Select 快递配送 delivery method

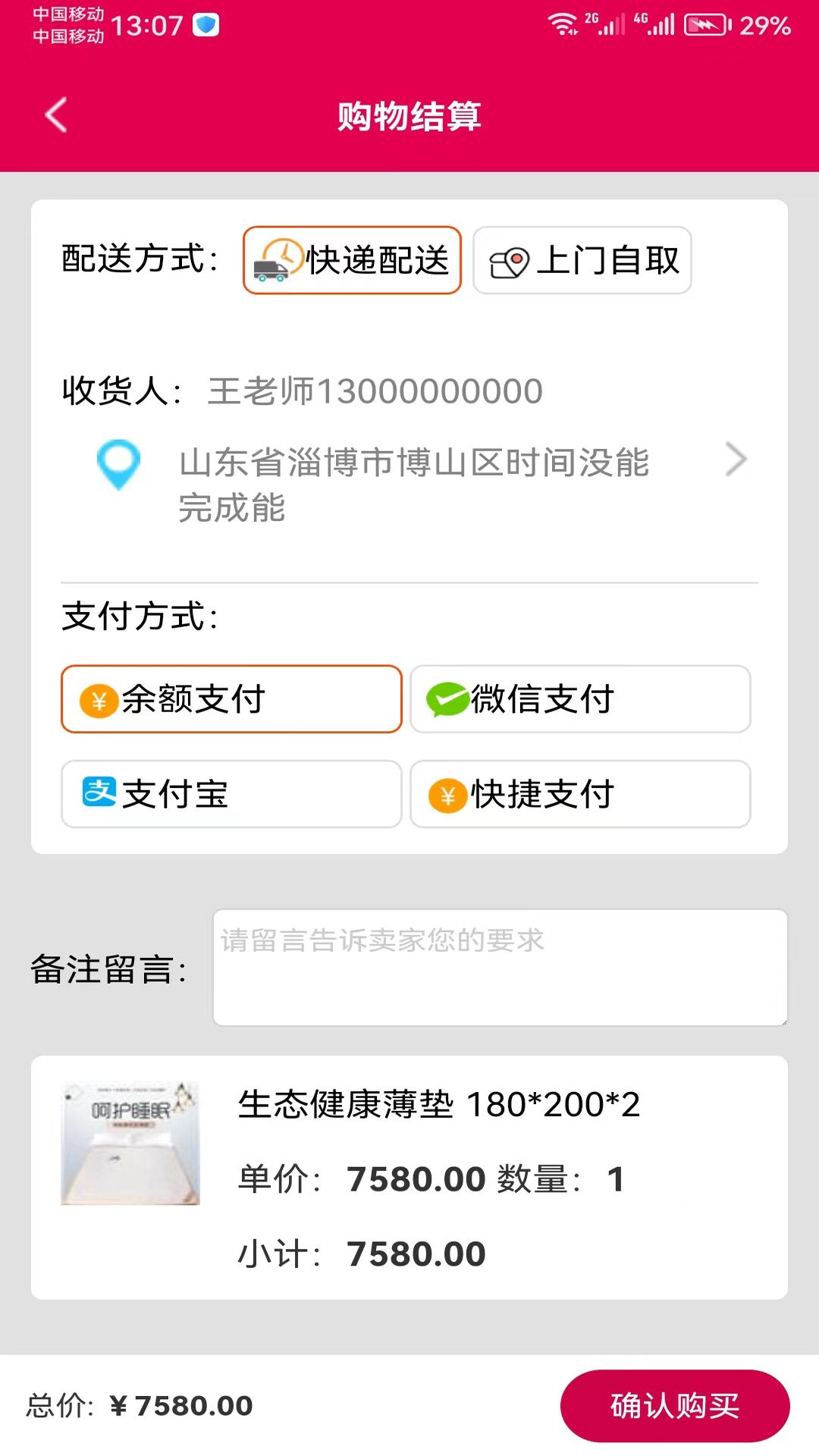pyautogui.click(x=352, y=260)
